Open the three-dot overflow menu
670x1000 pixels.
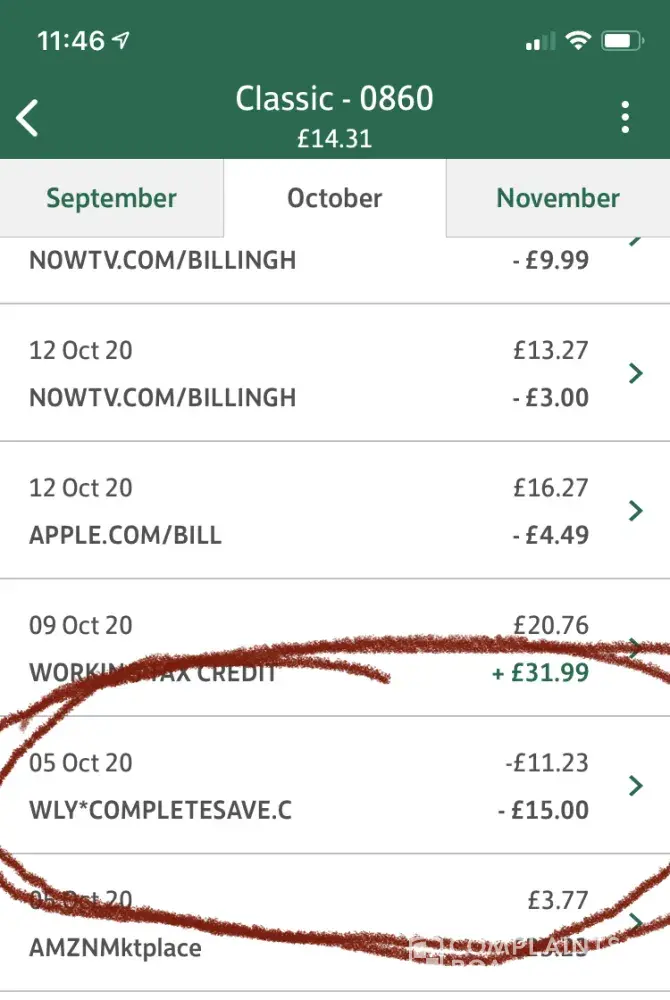[625, 118]
